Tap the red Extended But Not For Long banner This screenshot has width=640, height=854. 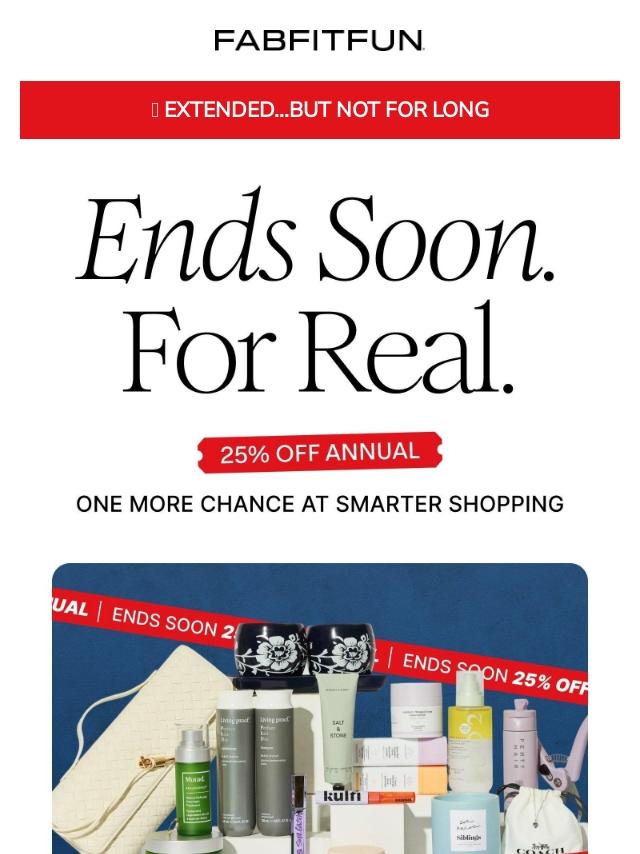point(320,109)
